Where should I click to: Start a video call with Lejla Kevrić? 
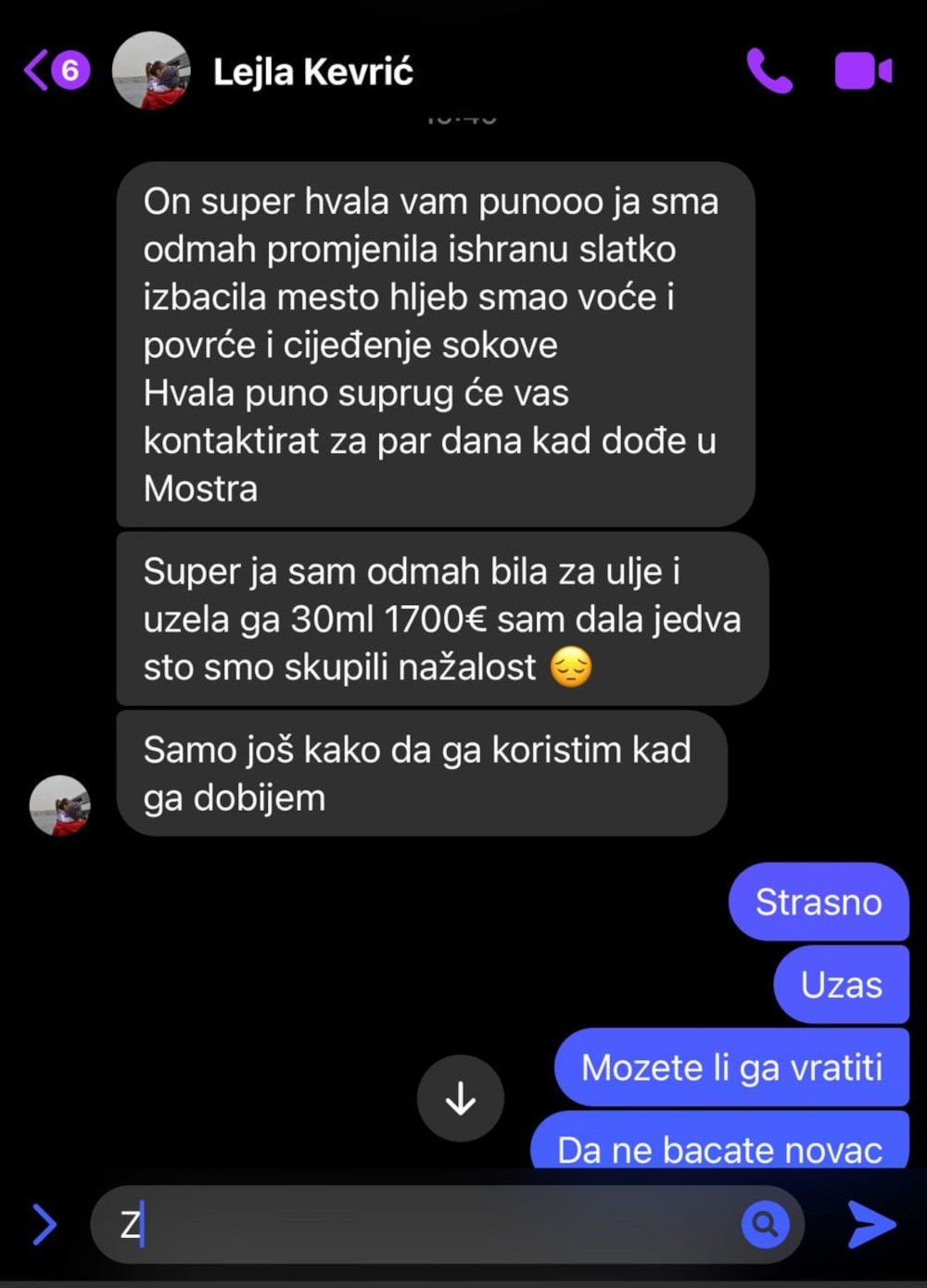point(863,71)
